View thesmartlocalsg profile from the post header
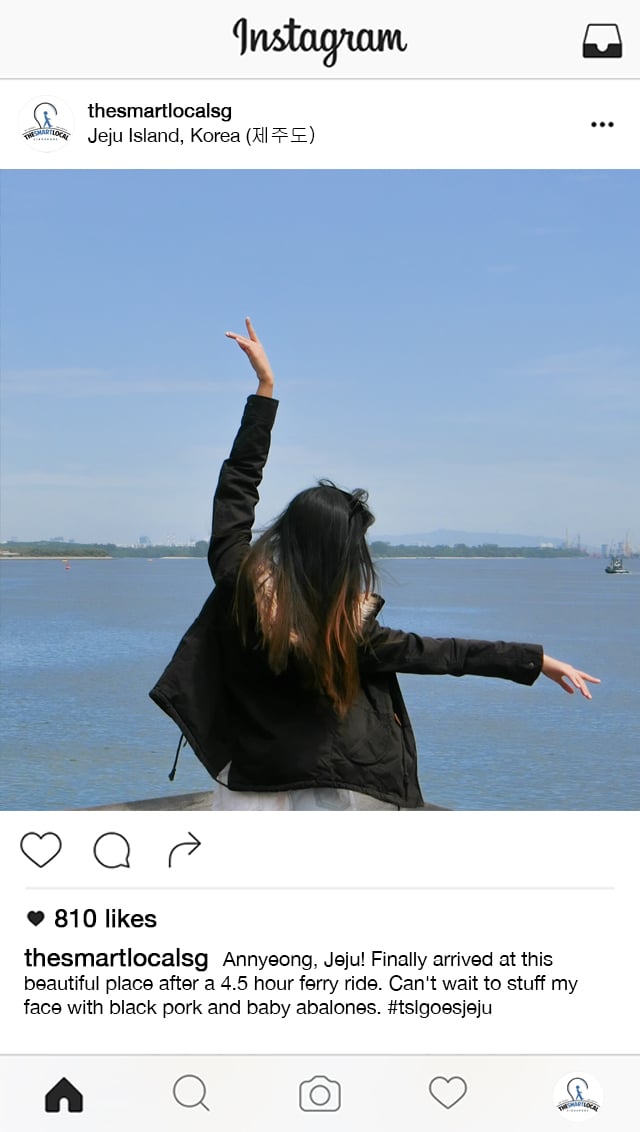 pyautogui.click(x=160, y=111)
